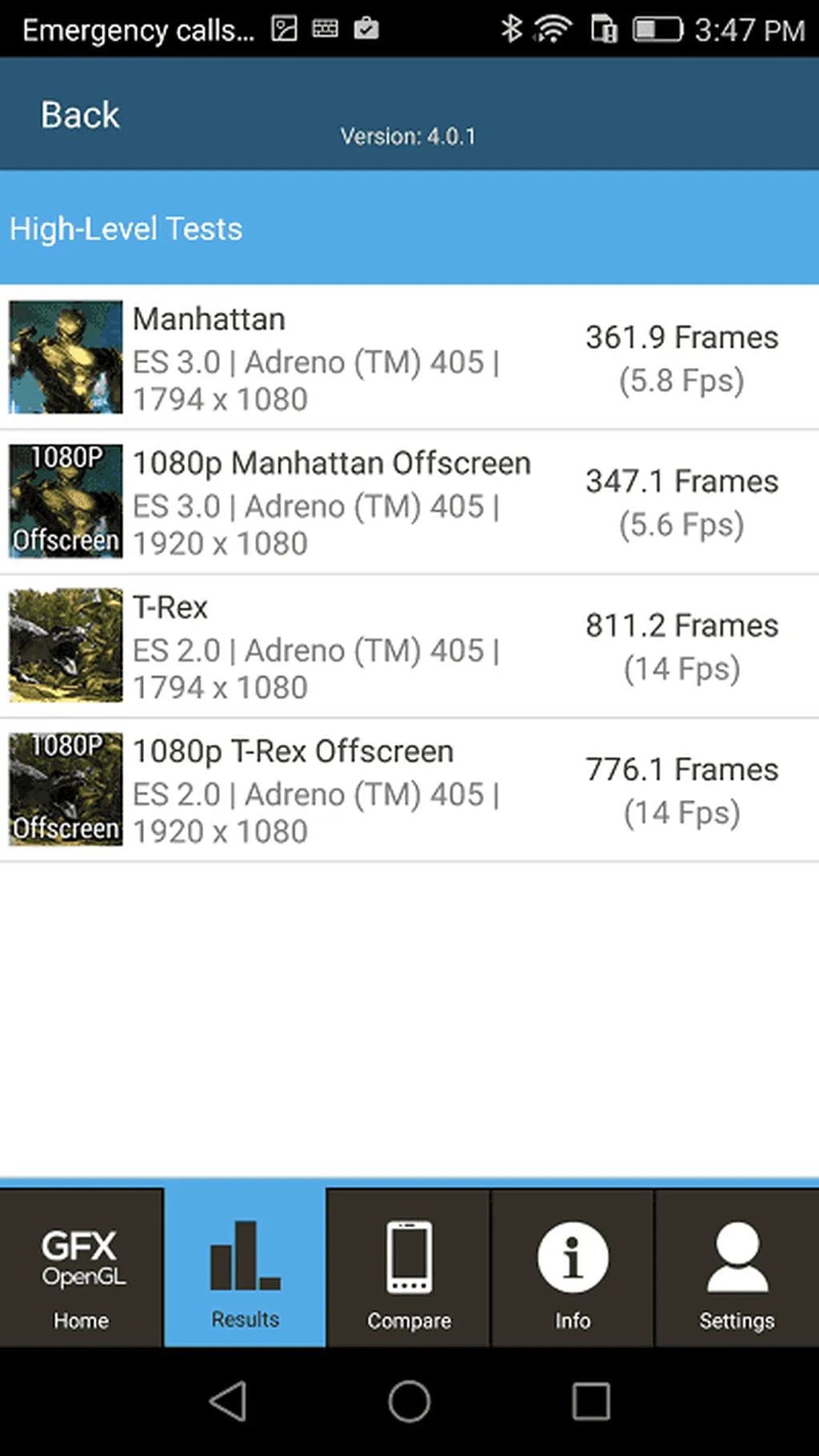The height and width of the screenshot is (1456, 819).
Task: Select the Results tab
Action: tap(245, 1268)
